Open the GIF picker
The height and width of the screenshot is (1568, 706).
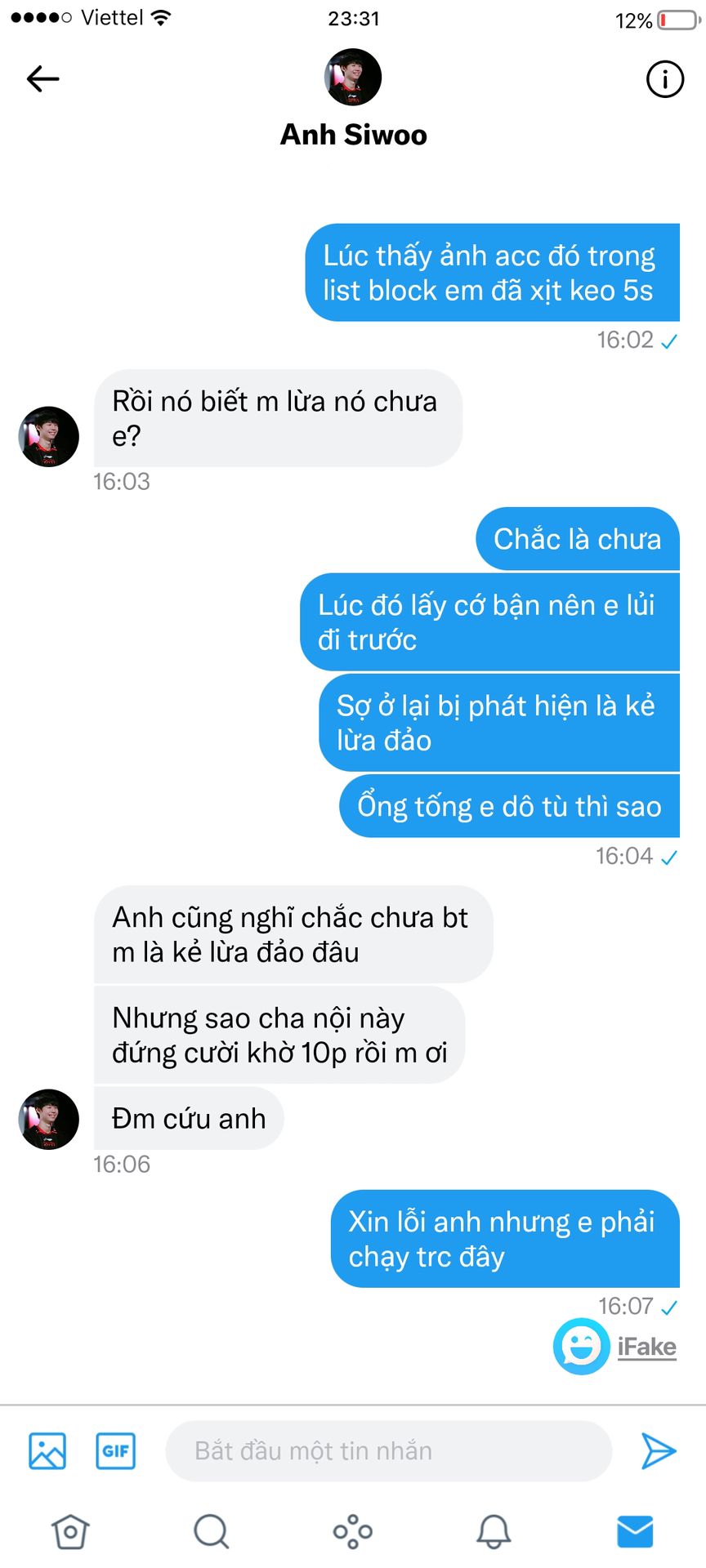(115, 1451)
